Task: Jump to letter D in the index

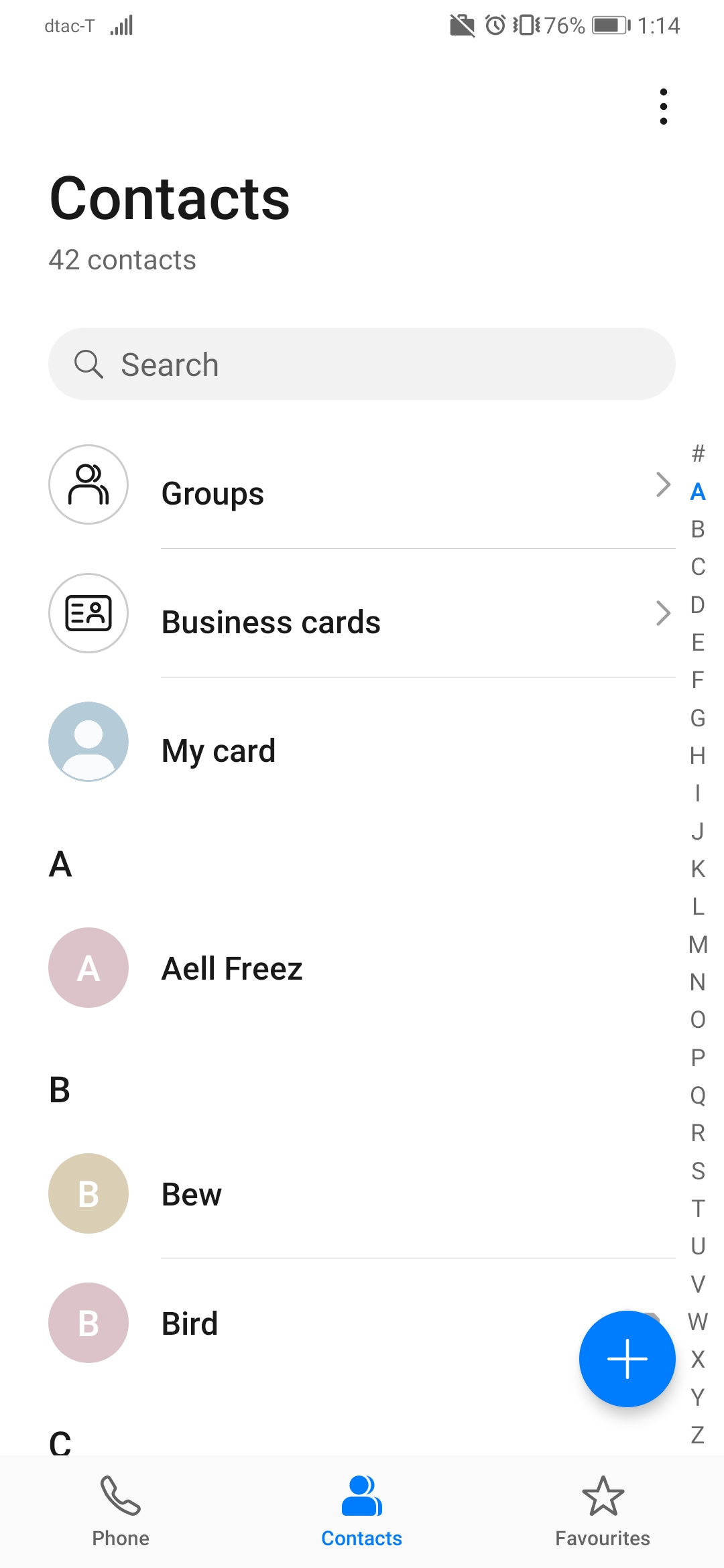Action: [698, 604]
